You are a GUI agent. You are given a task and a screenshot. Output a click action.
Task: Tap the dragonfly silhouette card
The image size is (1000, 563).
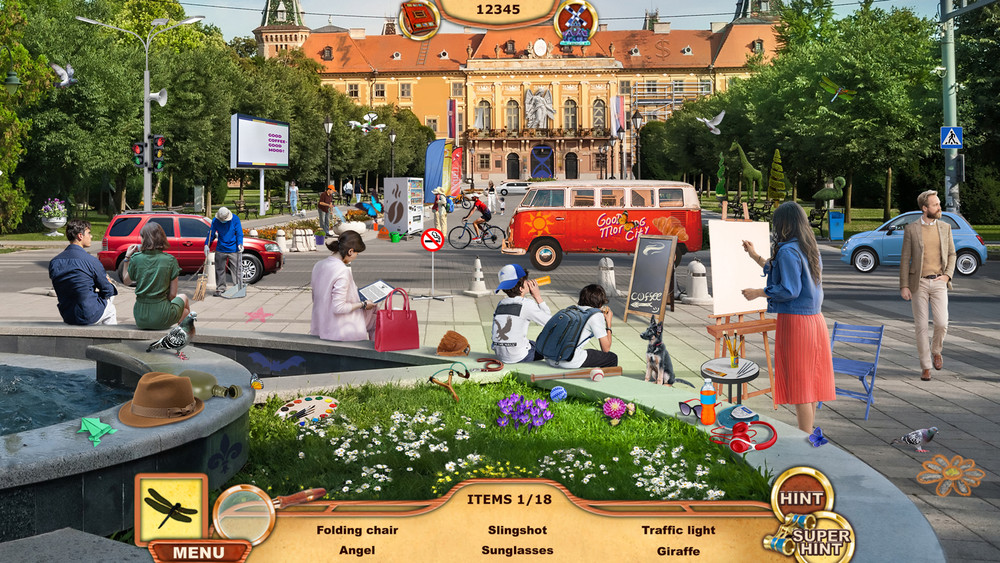[x=171, y=508]
